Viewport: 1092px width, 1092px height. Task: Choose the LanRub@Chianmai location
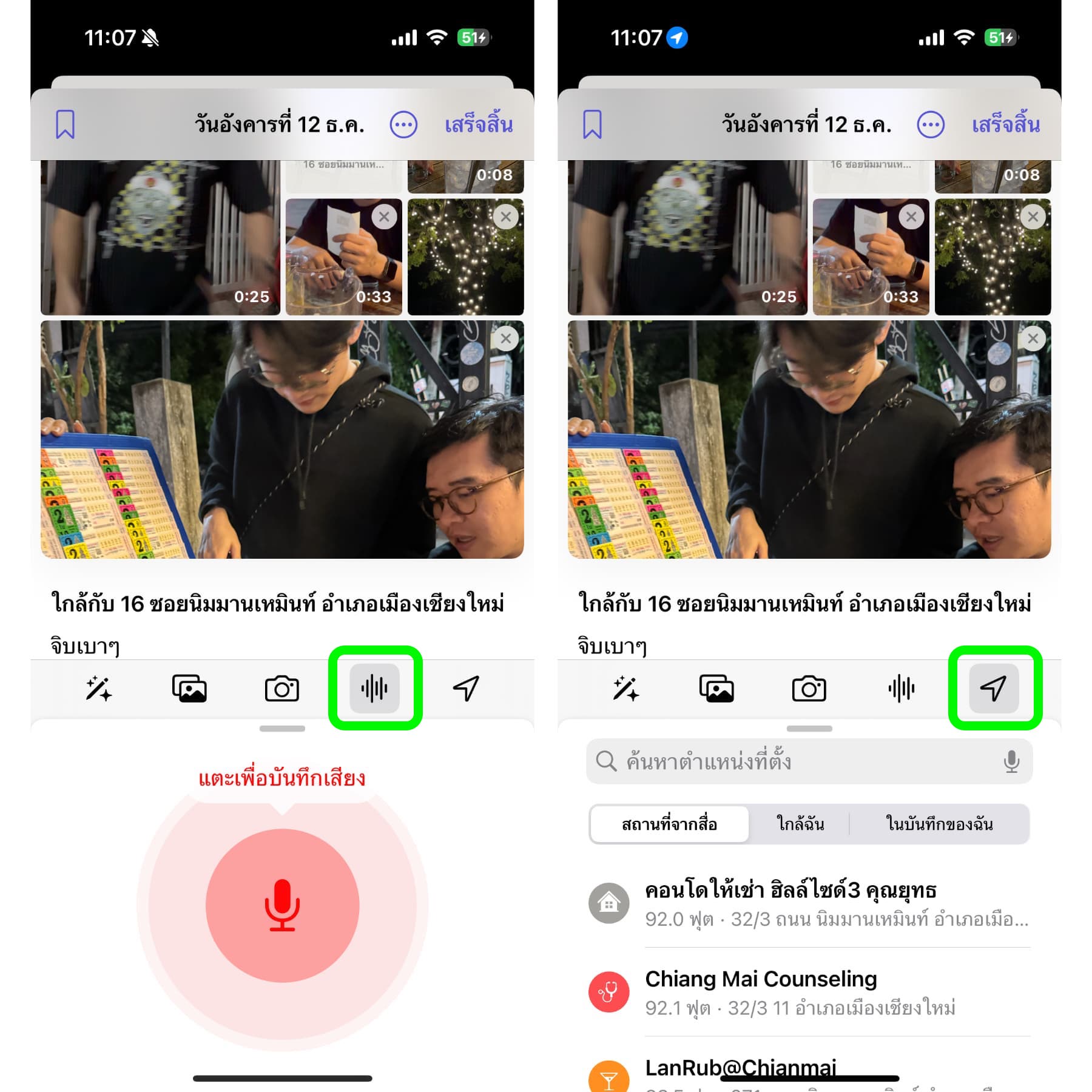pos(740,1068)
